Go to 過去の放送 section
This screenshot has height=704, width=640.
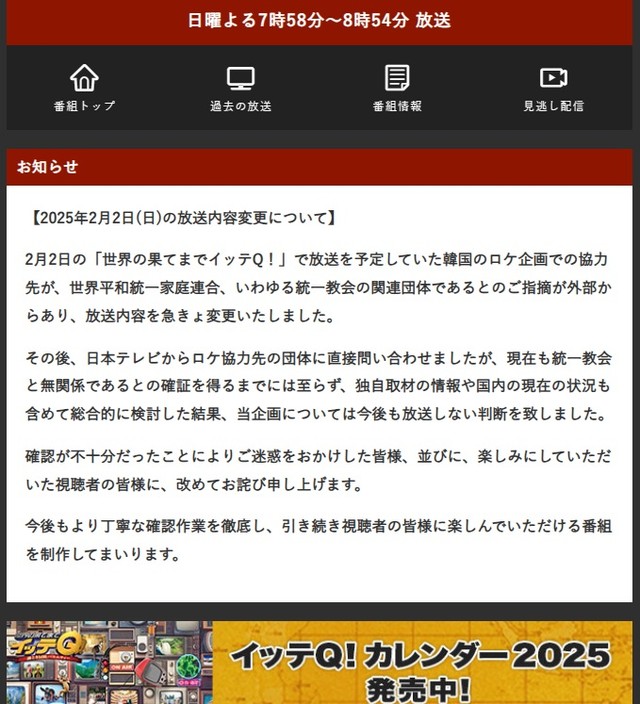[x=240, y=88]
